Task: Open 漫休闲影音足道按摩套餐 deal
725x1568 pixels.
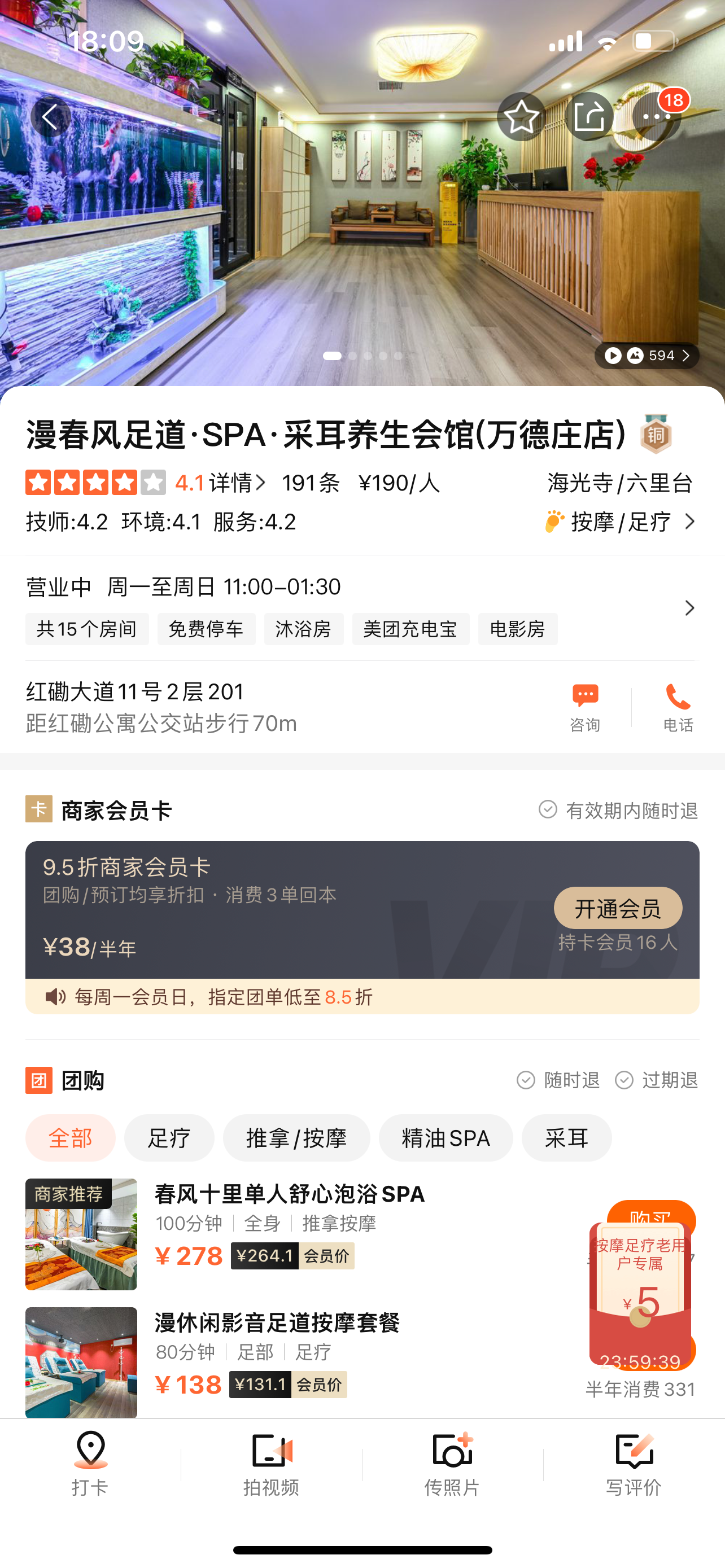Action: (x=277, y=1323)
